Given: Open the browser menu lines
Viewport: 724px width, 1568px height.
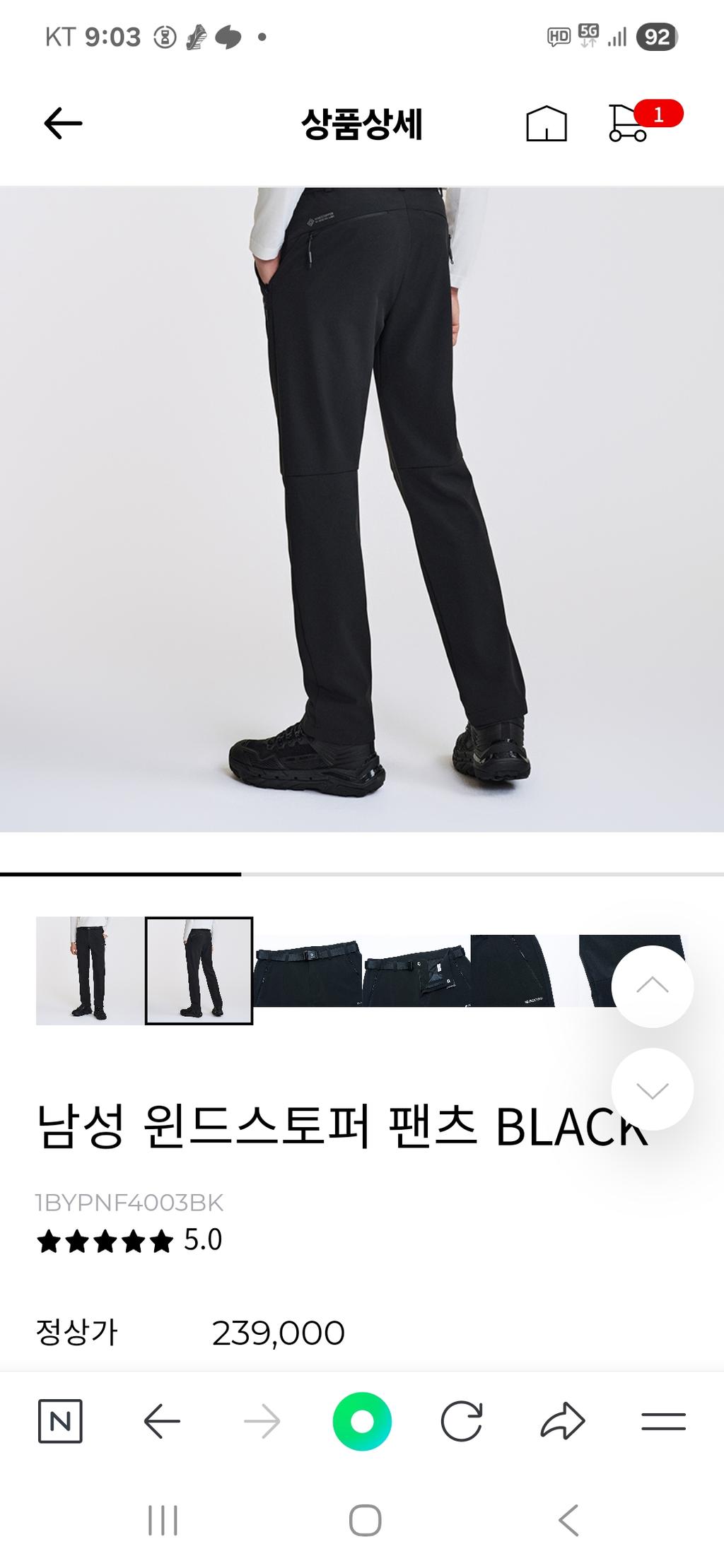Looking at the screenshot, I should click(663, 1421).
